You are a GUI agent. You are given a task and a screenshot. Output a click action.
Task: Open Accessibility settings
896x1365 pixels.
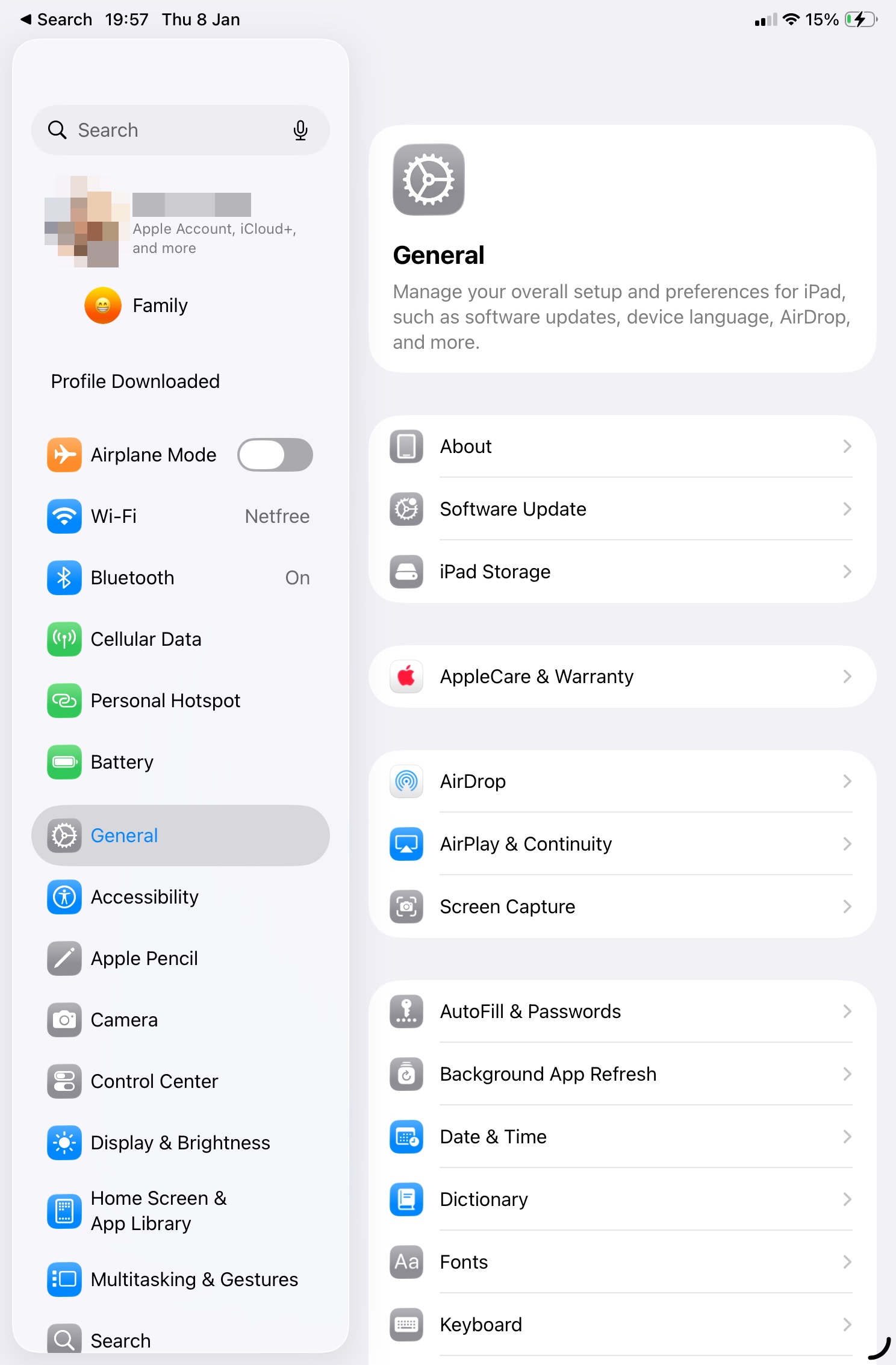tap(179, 897)
